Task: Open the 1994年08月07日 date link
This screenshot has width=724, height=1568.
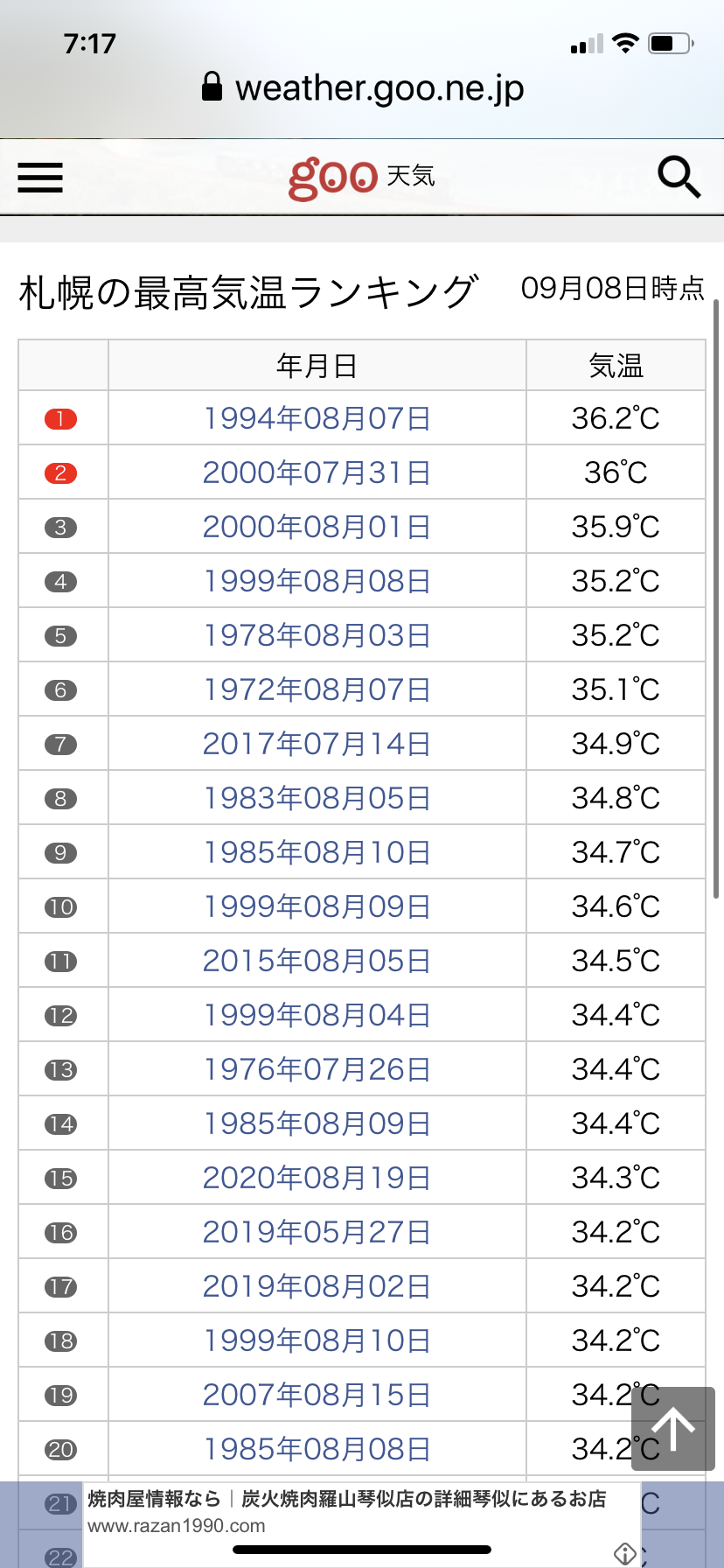Action: tap(317, 418)
